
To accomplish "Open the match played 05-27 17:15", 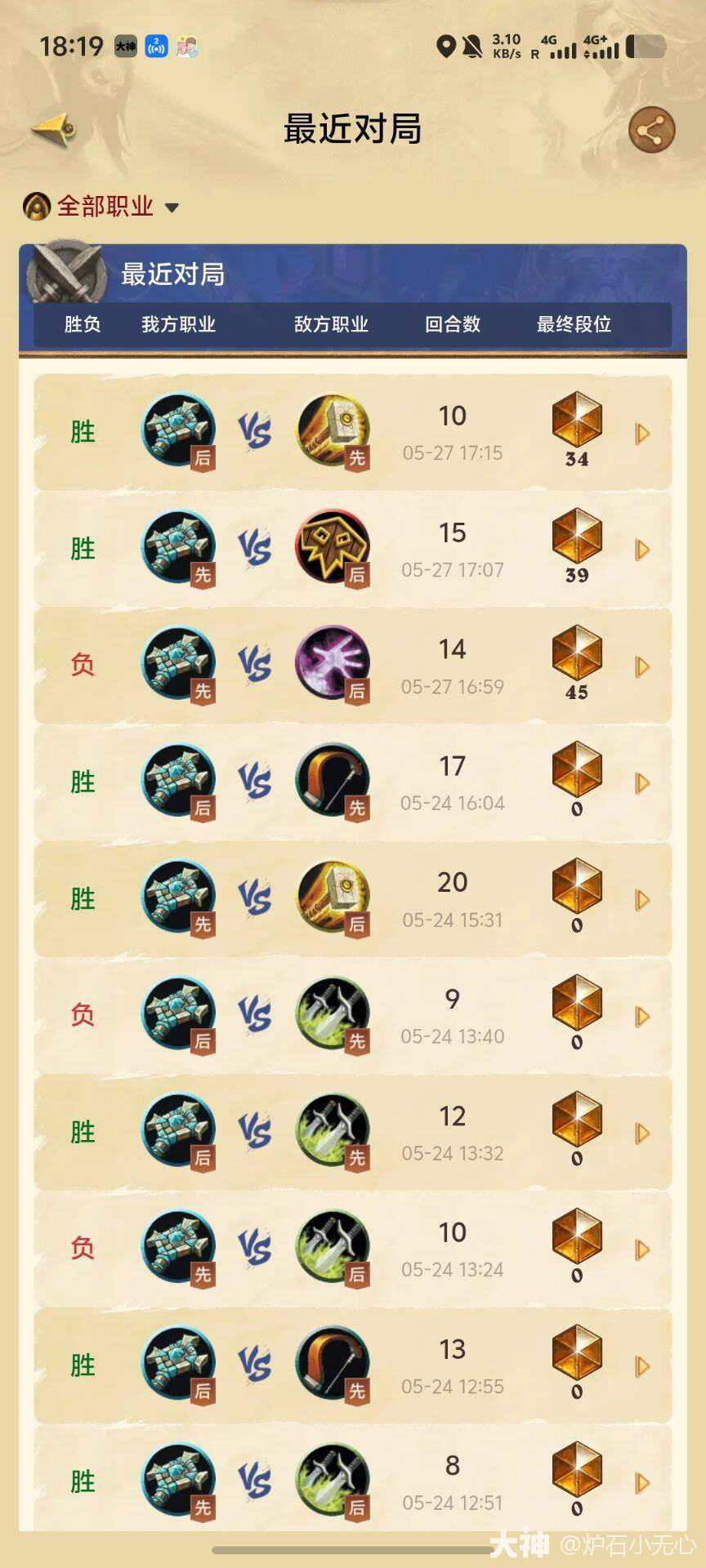I will point(642,434).
